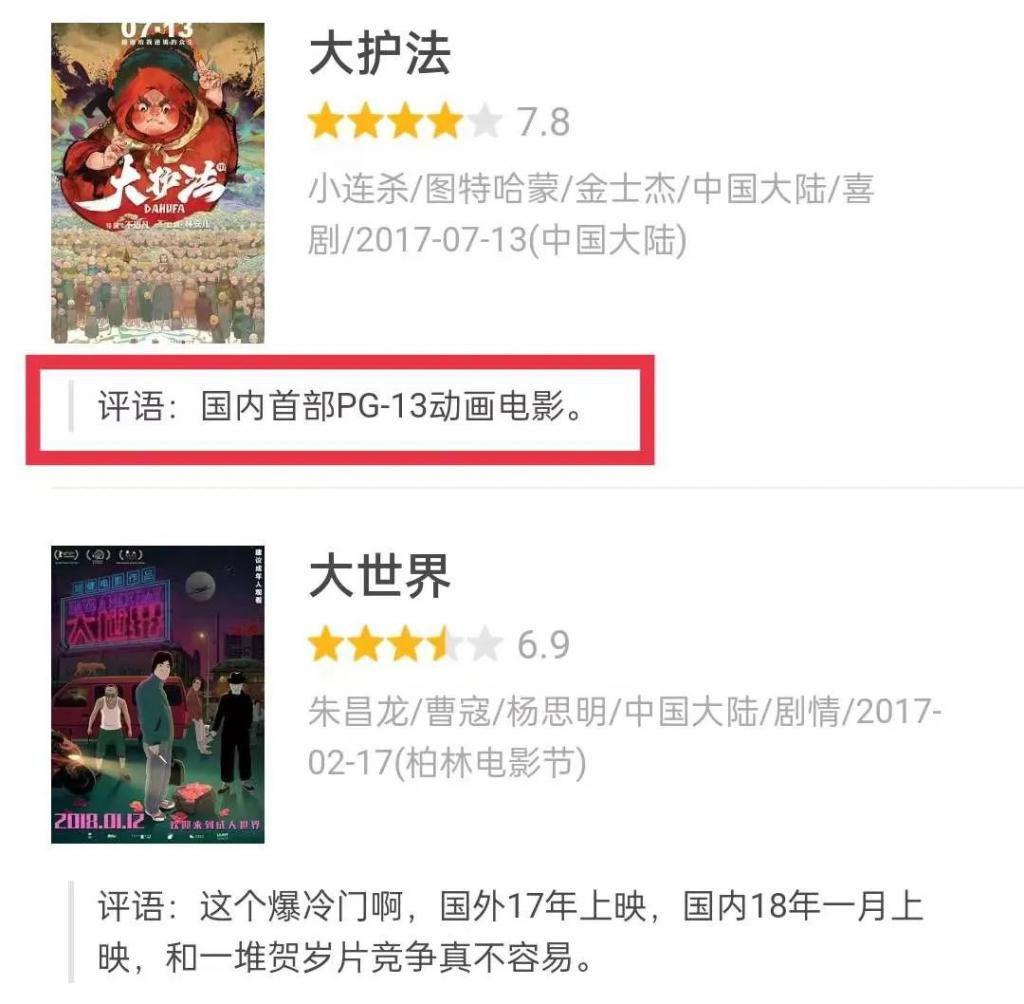The image size is (1024, 1004).
Task: Open the 大世界 movie entry
Action: coord(380,576)
